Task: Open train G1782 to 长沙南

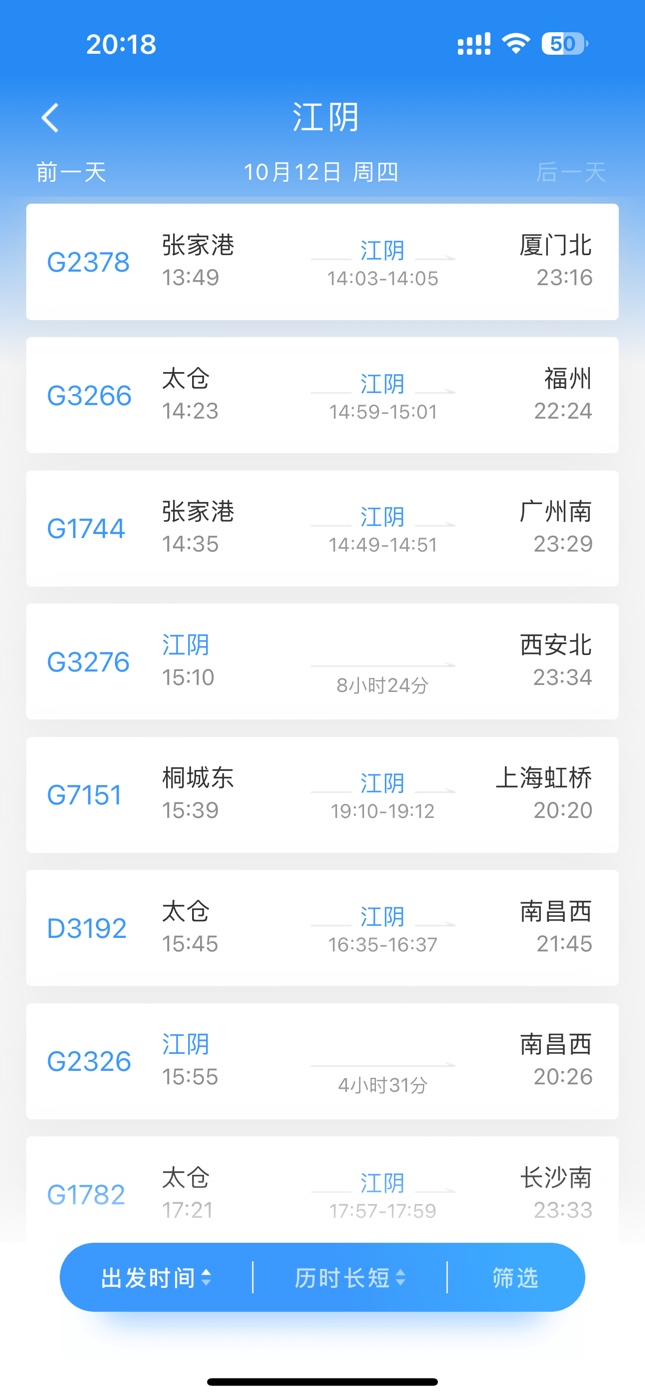Action: 322,1192
